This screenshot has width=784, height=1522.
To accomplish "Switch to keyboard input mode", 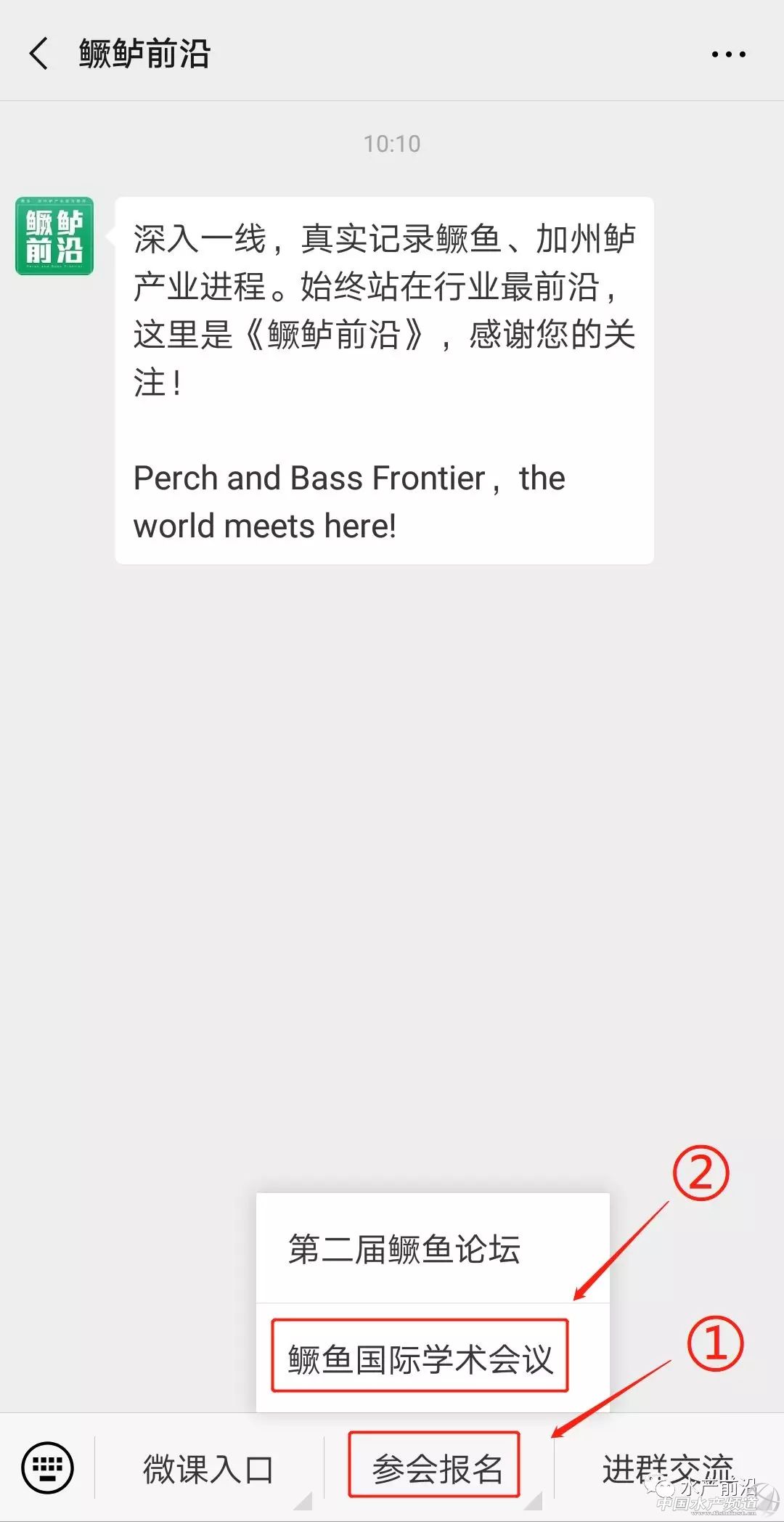I will 48,1468.
